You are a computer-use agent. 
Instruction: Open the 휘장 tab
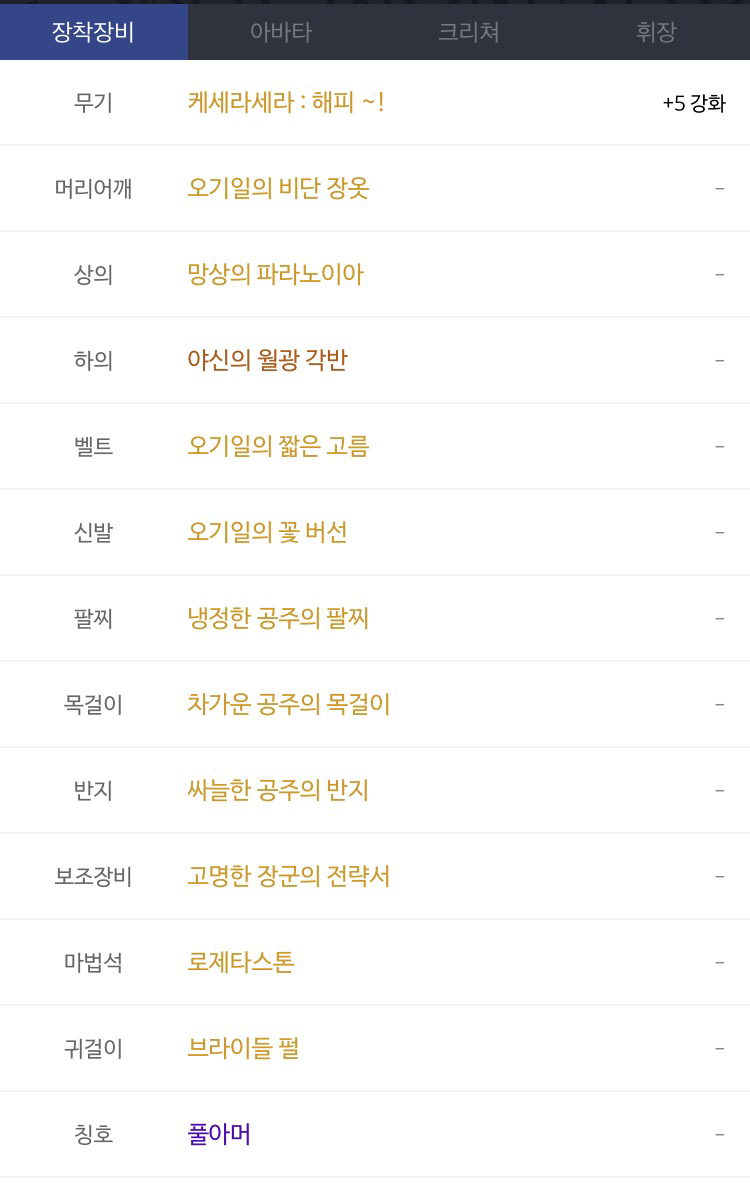(656, 32)
